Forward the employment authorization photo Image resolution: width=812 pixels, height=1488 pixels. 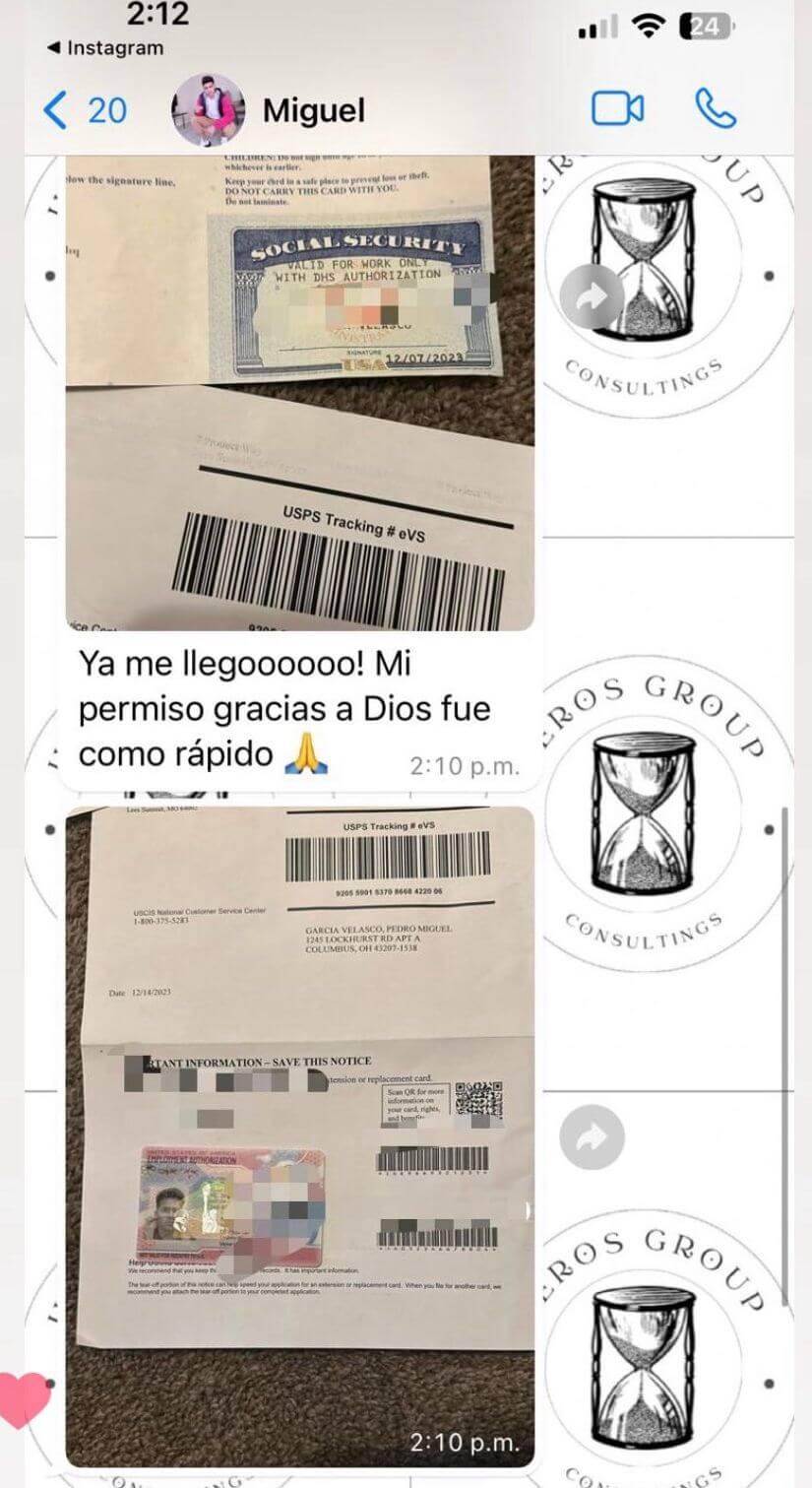pyautogui.click(x=592, y=1138)
